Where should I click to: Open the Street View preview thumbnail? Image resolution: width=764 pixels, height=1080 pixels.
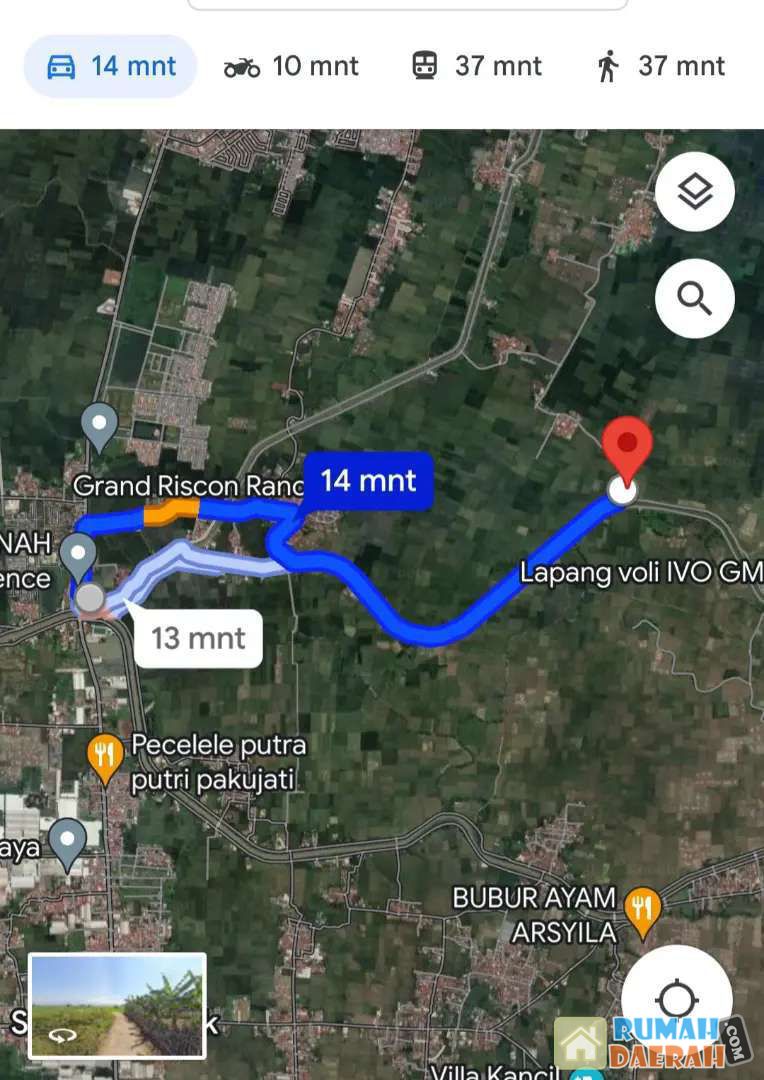pyautogui.click(x=117, y=1005)
